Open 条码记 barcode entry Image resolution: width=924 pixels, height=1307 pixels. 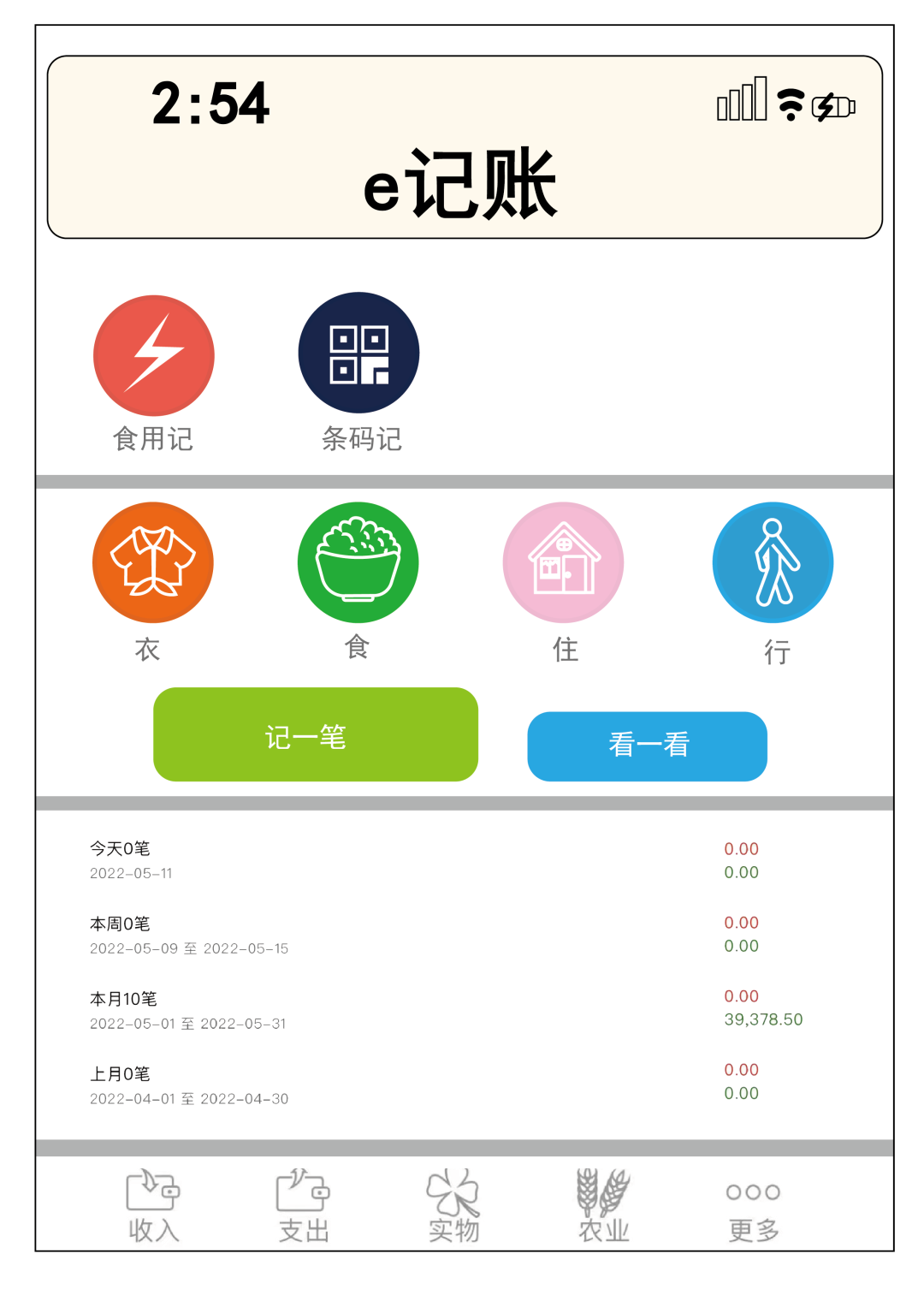tap(358, 353)
